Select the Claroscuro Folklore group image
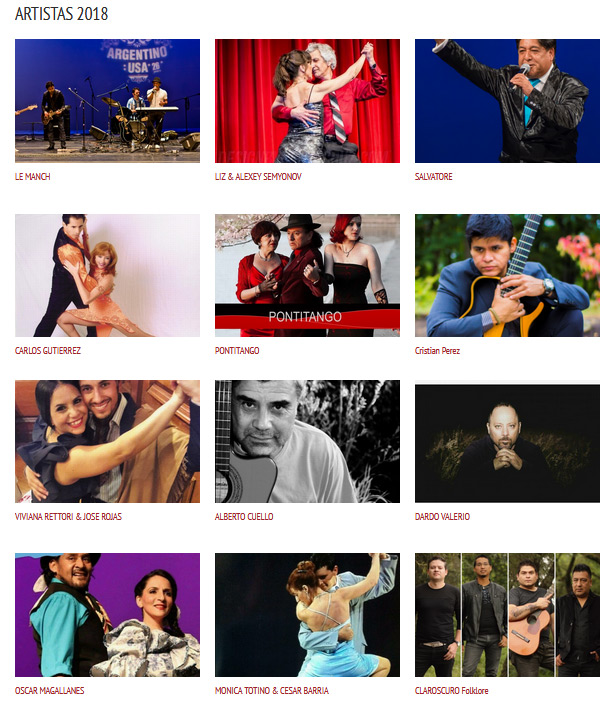 tap(507, 615)
